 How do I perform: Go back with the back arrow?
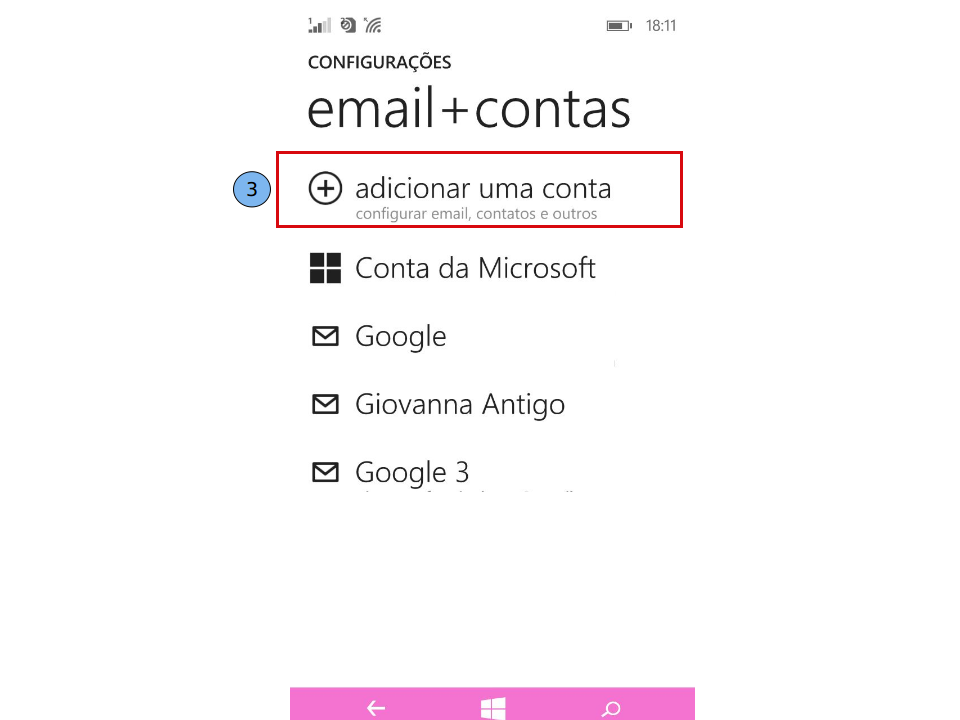(376, 708)
